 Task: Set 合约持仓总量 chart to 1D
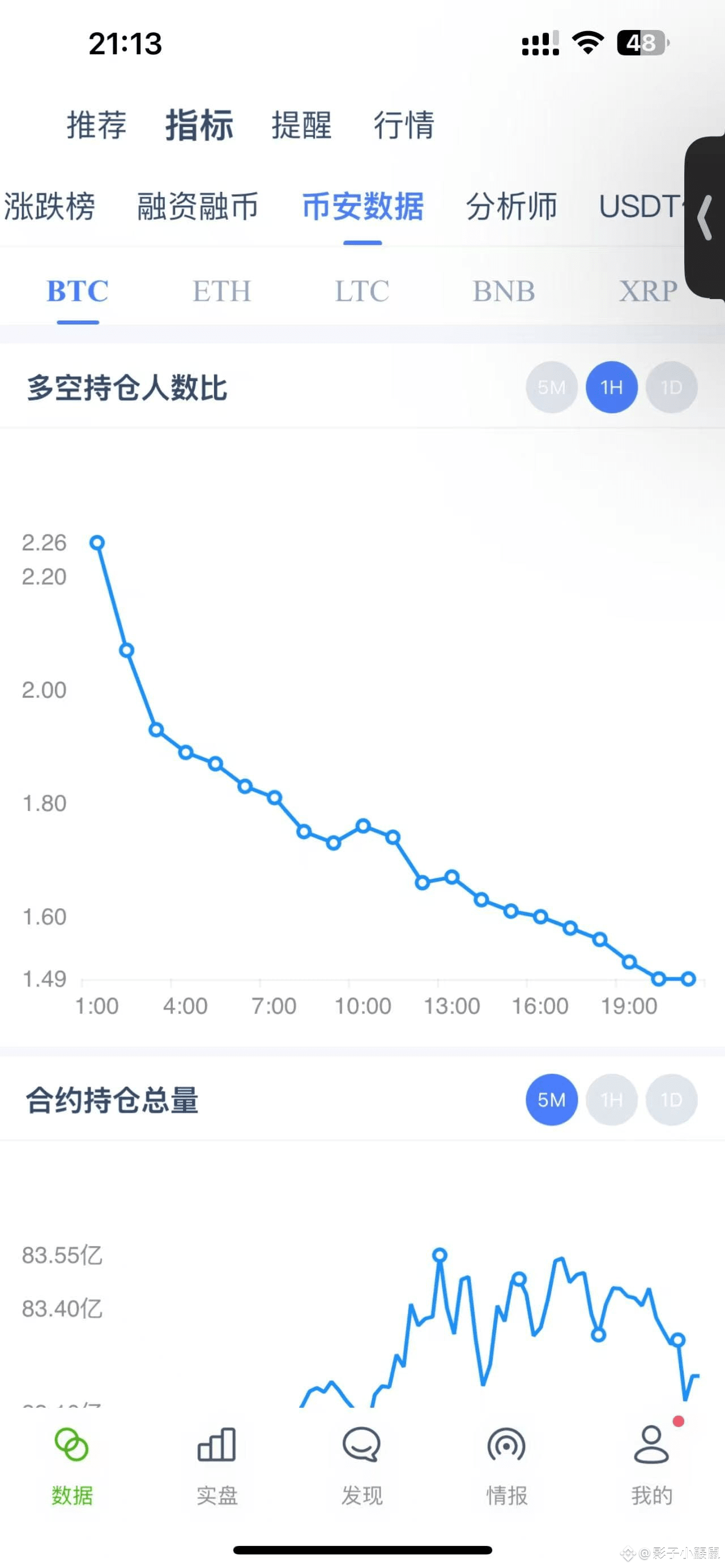point(671,1100)
